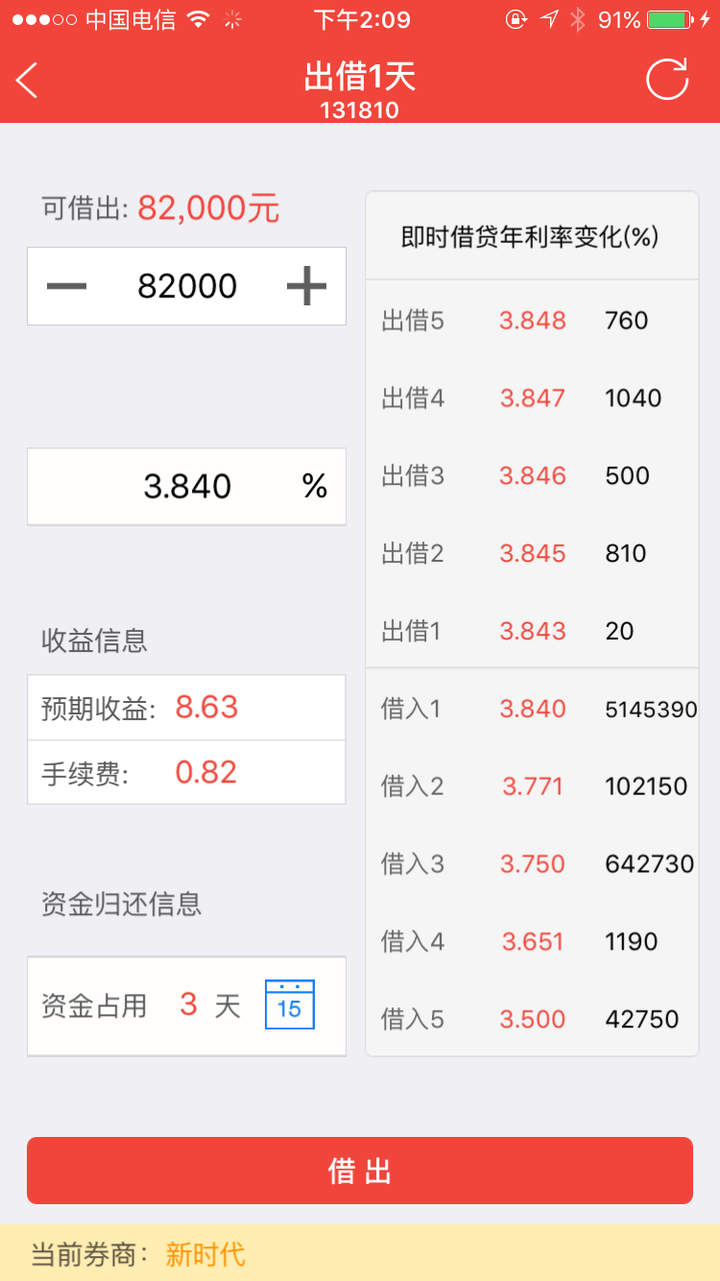Screen dimensions: 720x1281
Task: Increase the lending amount with plus
Action: (306, 287)
